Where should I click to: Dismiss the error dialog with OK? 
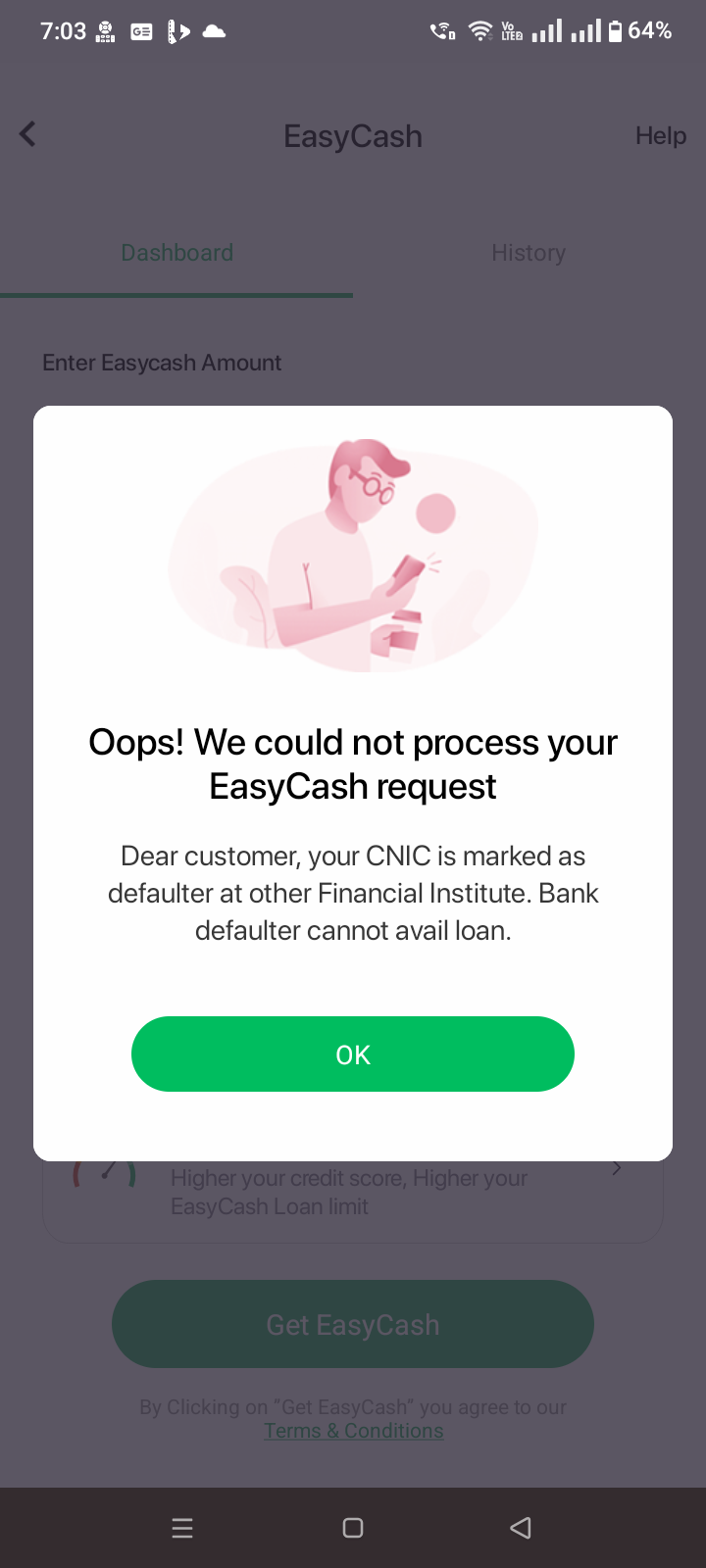pos(353,1053)
